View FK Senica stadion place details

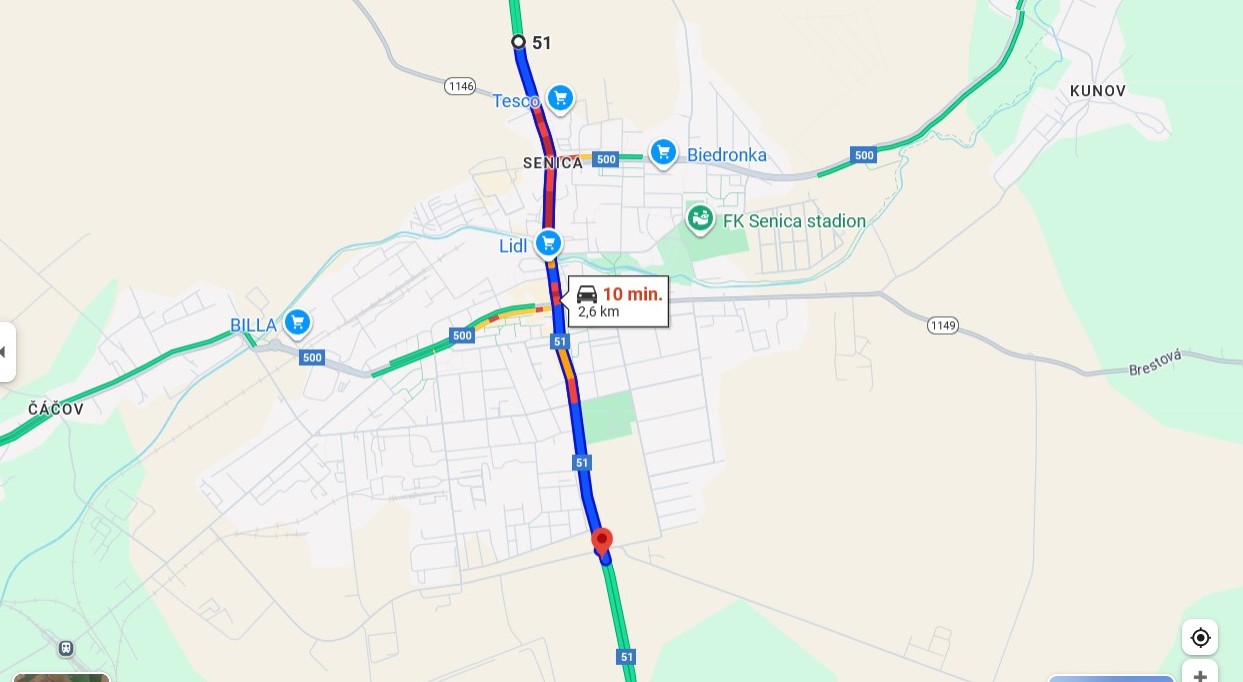tap(700, 219)
